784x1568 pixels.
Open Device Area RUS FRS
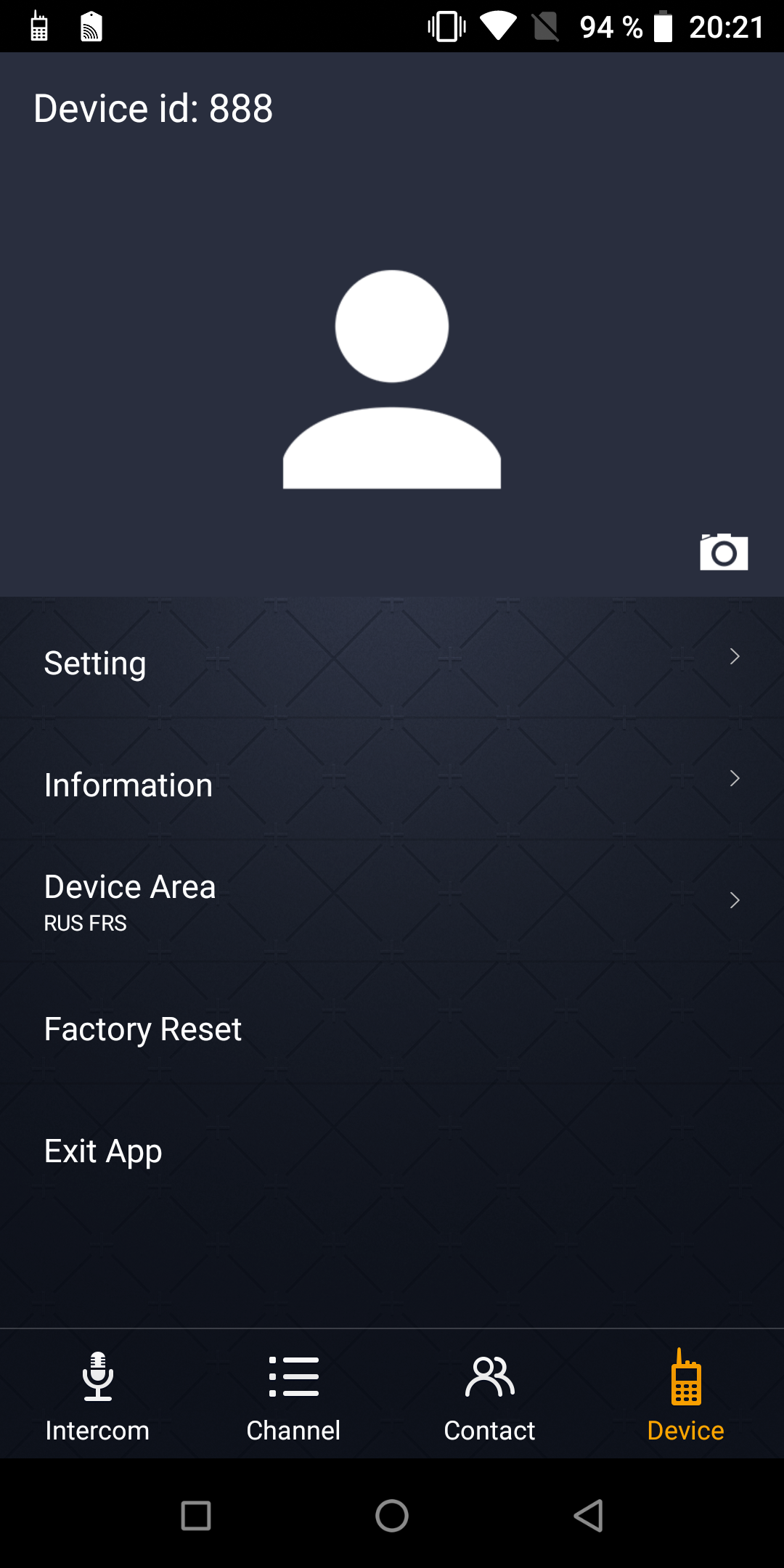click(392, 901)
